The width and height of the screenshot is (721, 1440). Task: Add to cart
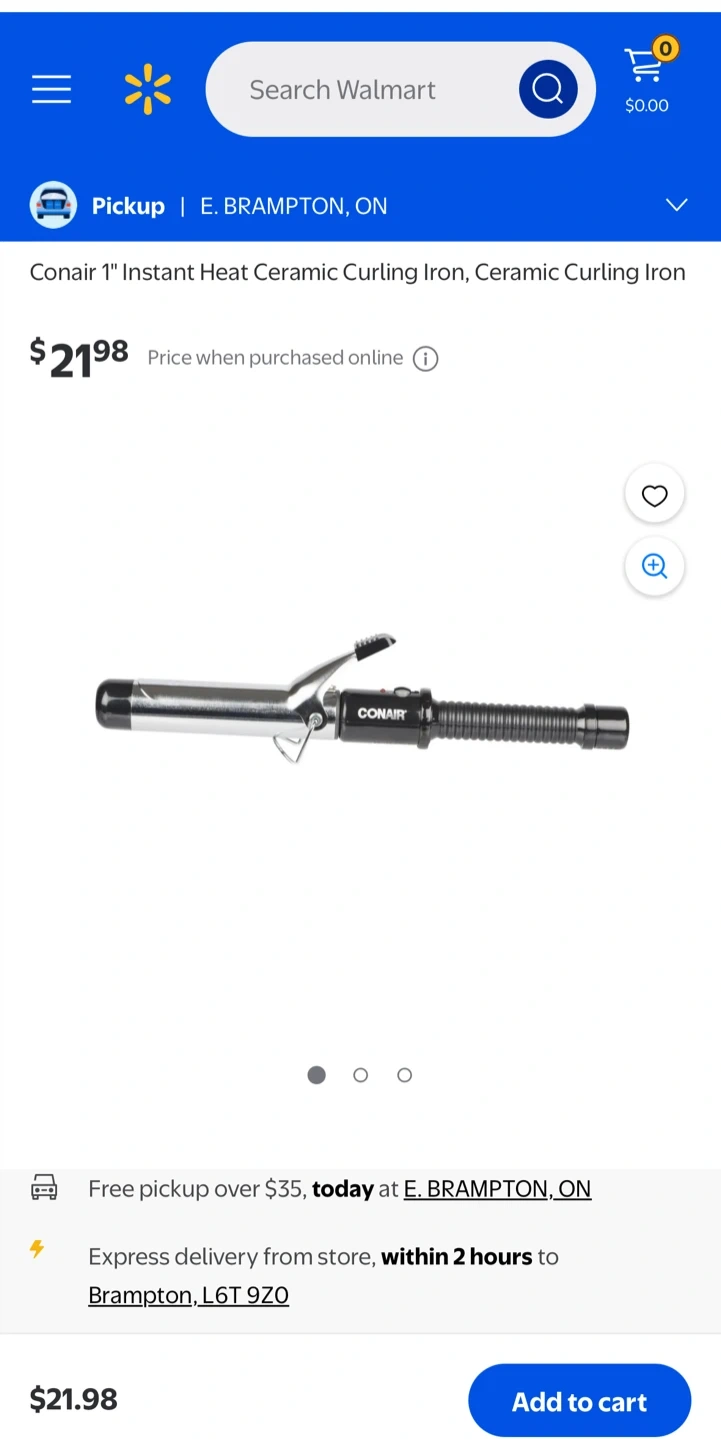pyautogui.click(x=579, y=1401)
